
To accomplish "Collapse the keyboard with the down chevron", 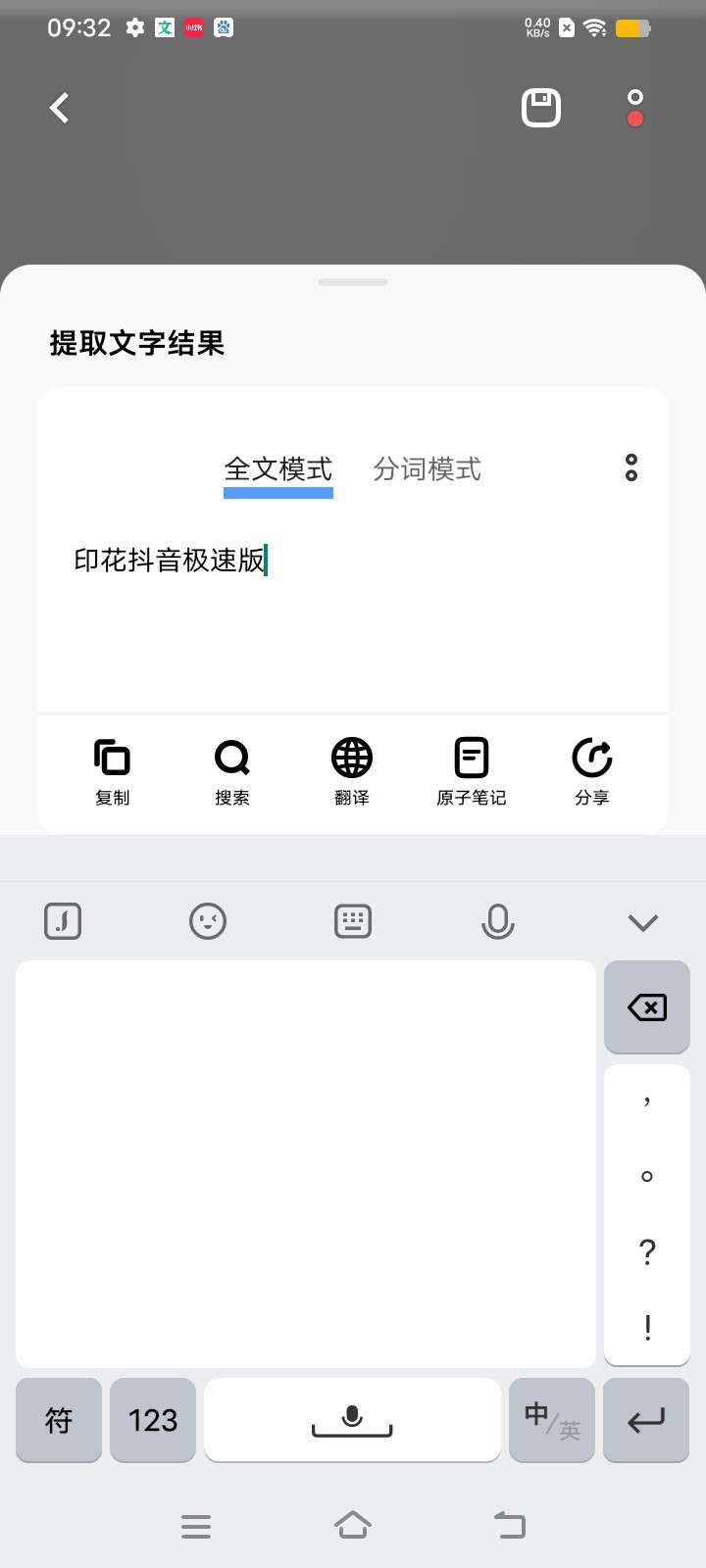I will pyautogui.click(x=643, y=922).
